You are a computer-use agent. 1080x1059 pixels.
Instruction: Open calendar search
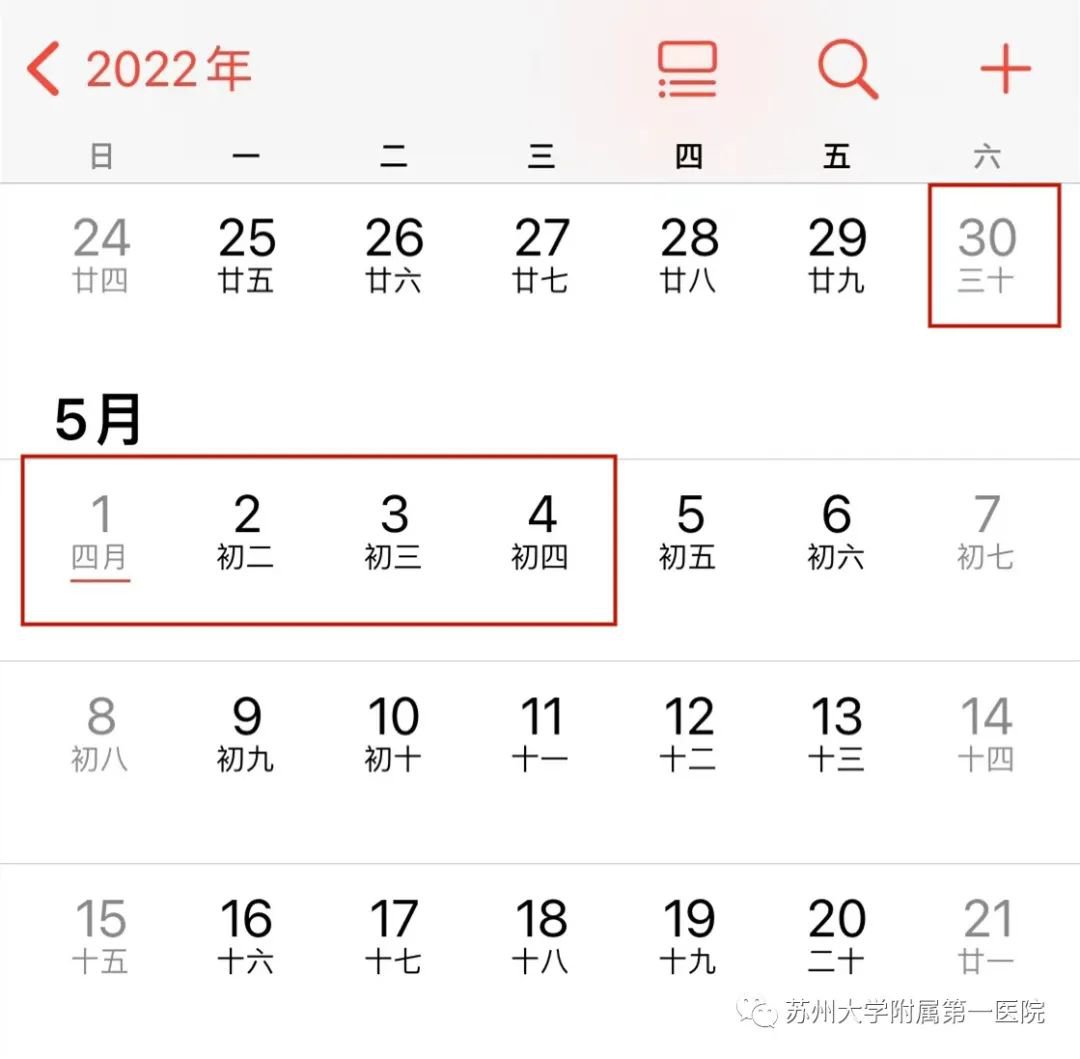tap(847, 69)
